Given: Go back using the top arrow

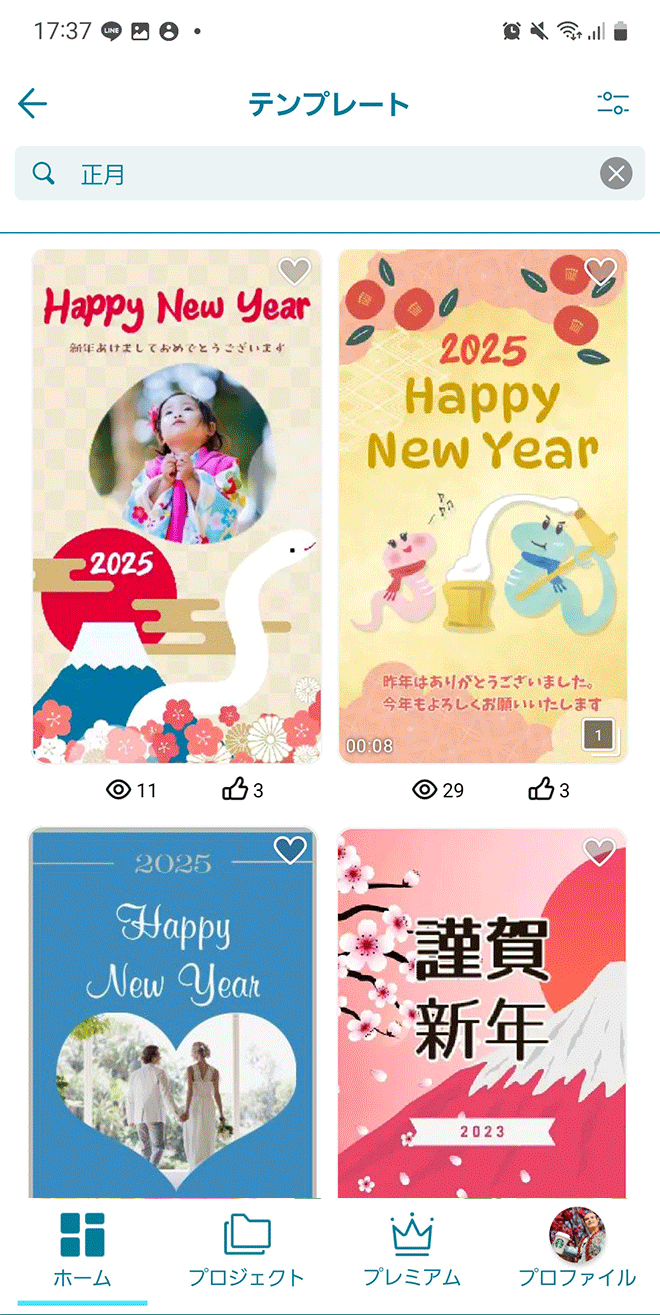Looking at the screenshot, I should point(33,103).
